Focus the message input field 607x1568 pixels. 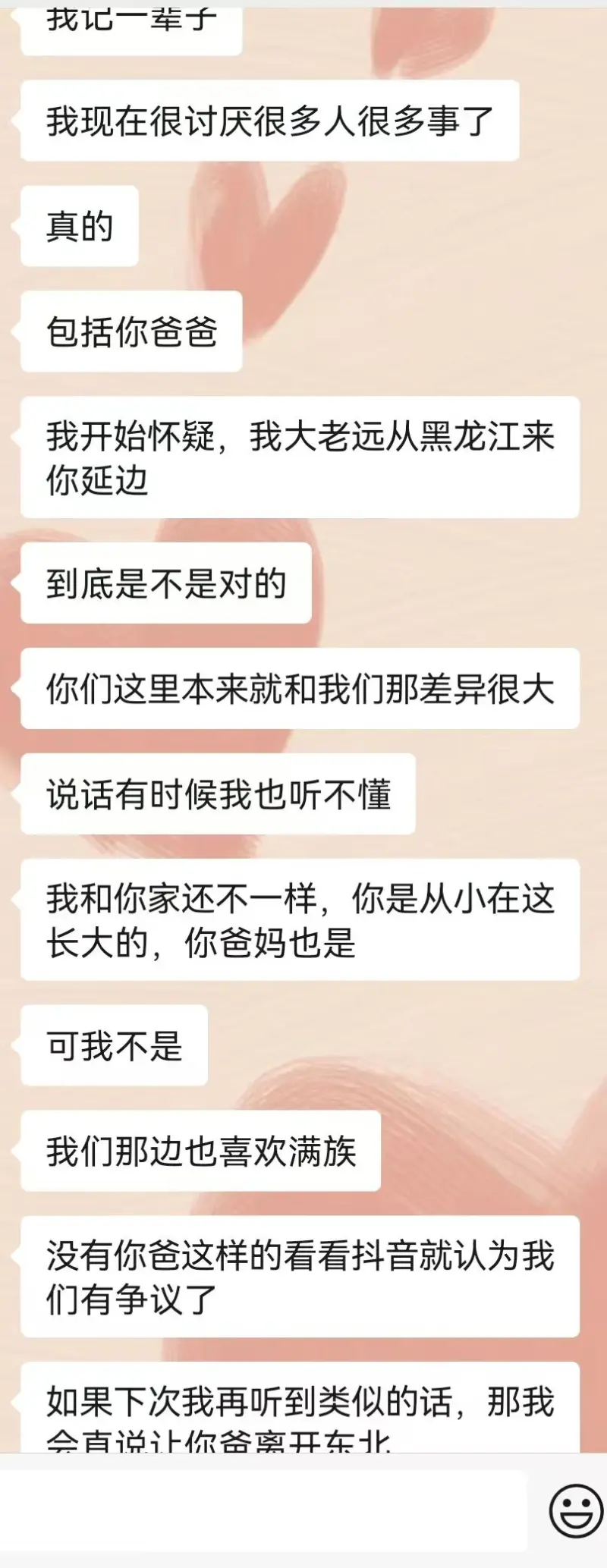(263, 1510)
